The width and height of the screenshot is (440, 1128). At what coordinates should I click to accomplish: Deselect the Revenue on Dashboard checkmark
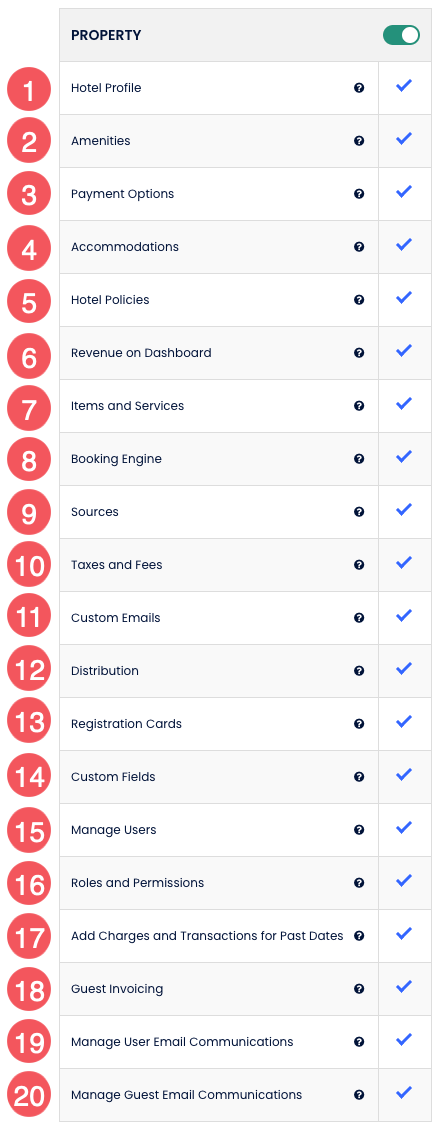click(404, 351)
